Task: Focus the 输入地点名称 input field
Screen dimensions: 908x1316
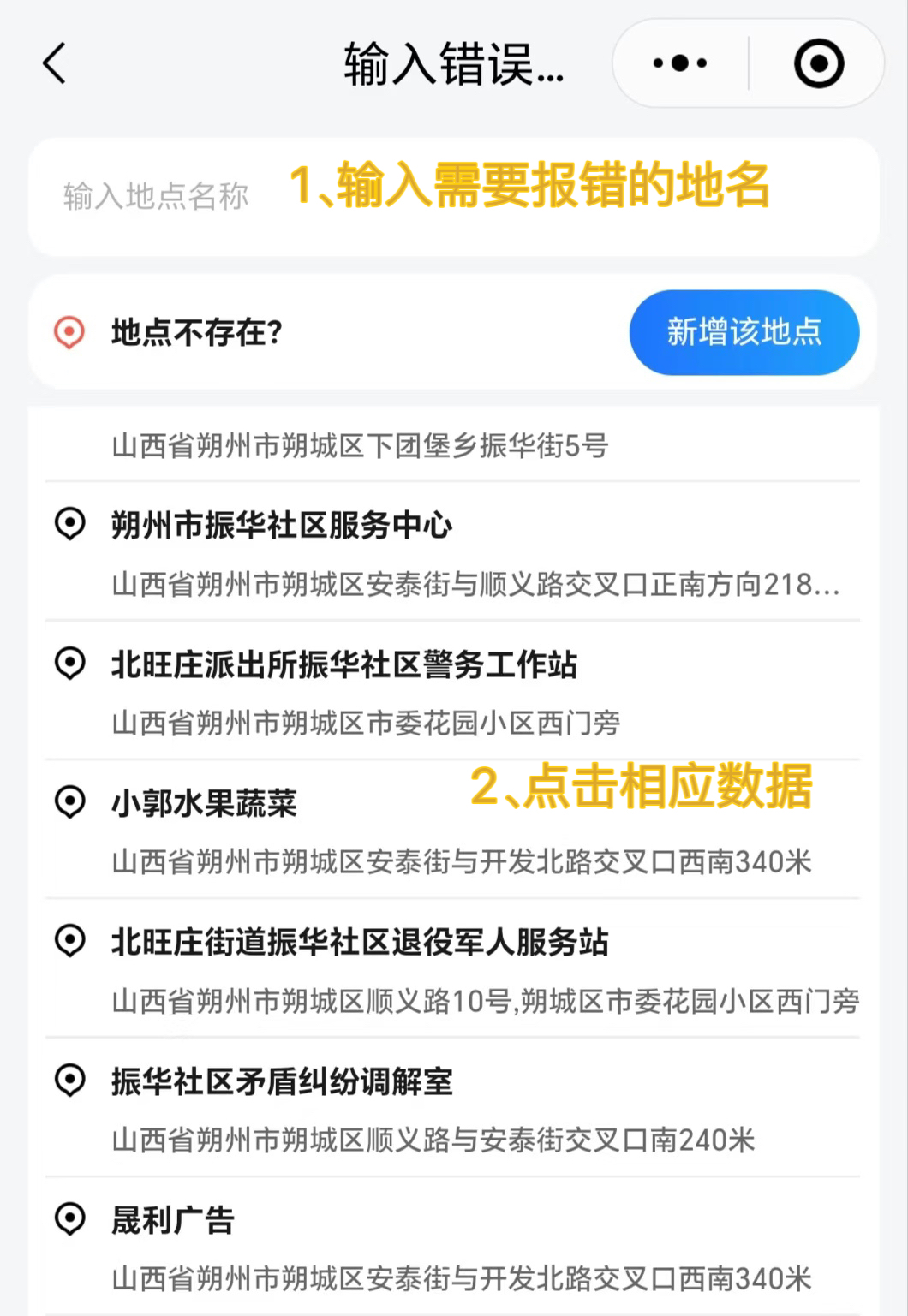Action: [156, 196]
